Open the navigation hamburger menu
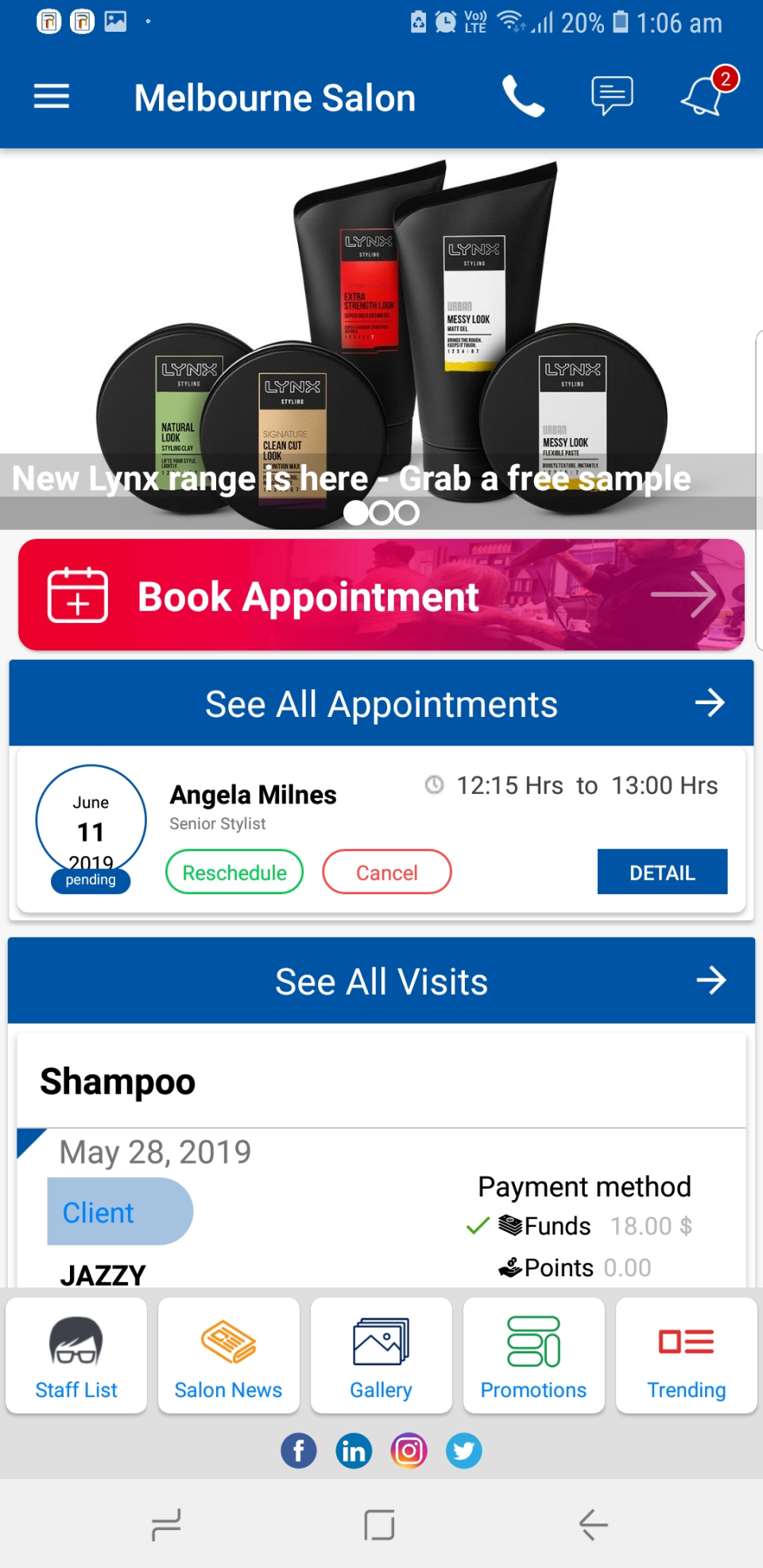Image resolution: width=763 pixels, height=1568 pixels. coord(50,96)
